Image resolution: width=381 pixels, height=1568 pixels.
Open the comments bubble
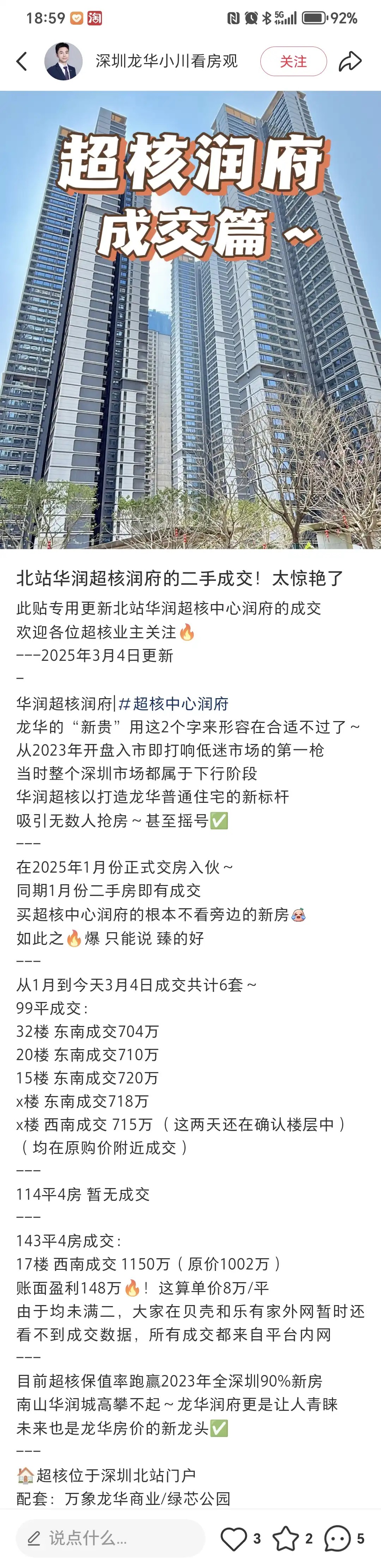tap(337, 1538)
